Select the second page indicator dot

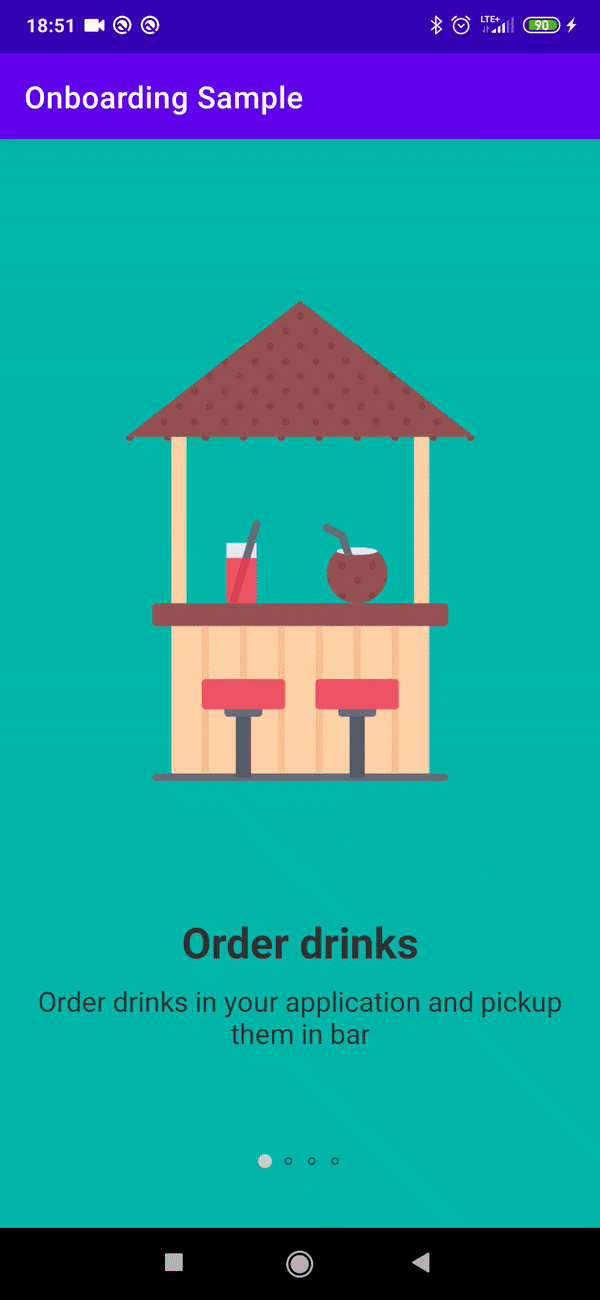pos(288,1161)
